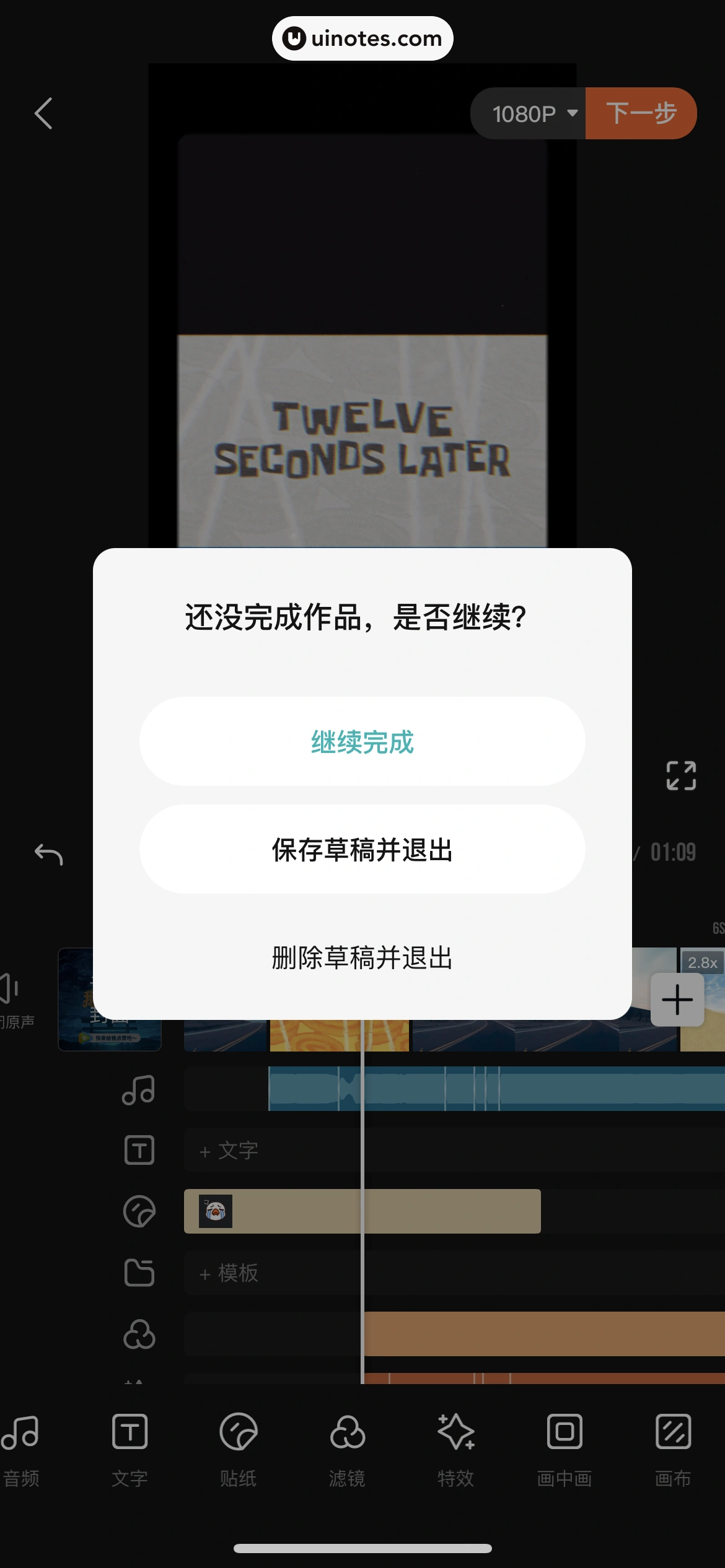Go back with the top-left arrow

(x=43, y=113)
